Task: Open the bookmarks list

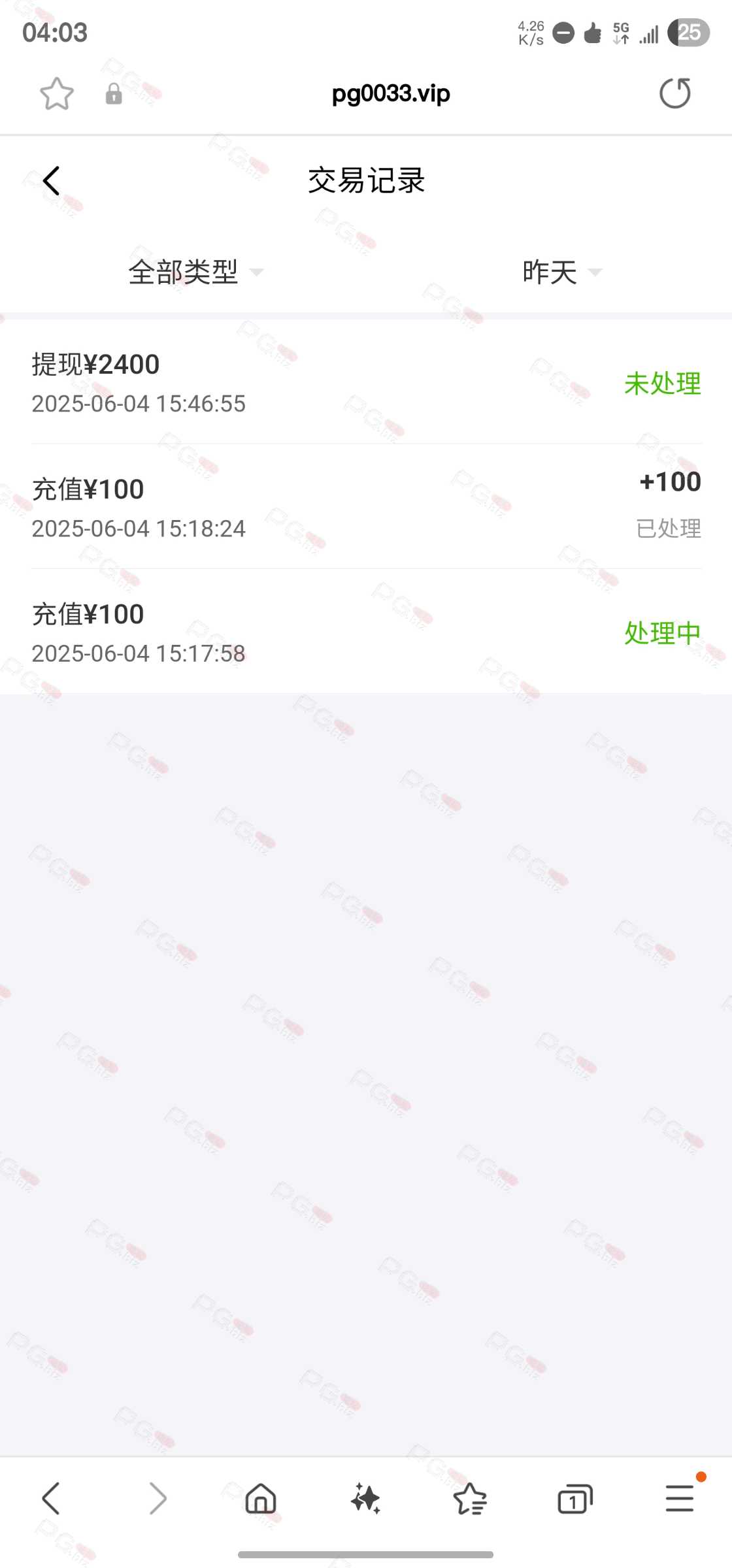Action: pyautogui.click(x=470, y=1498)
